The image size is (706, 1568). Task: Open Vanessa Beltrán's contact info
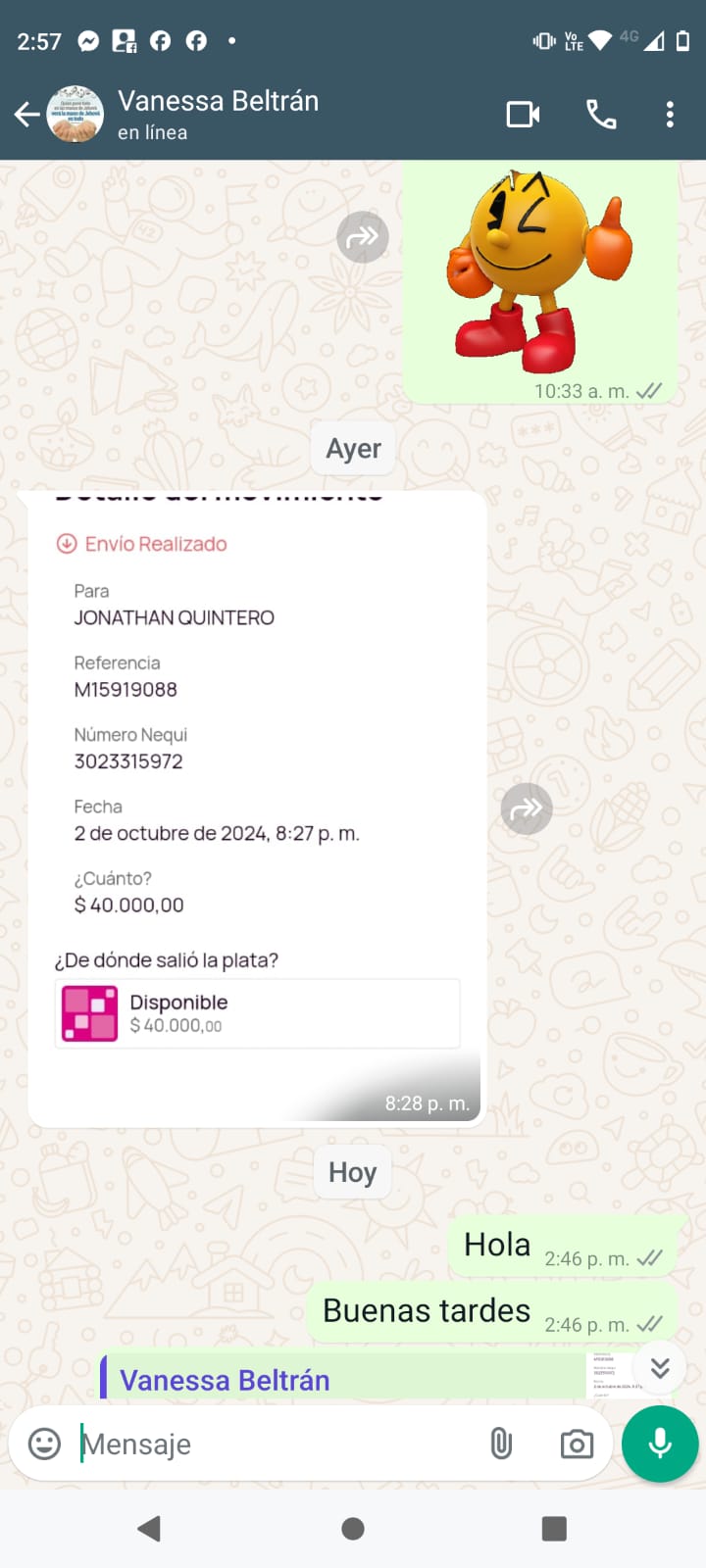[218, 114]
